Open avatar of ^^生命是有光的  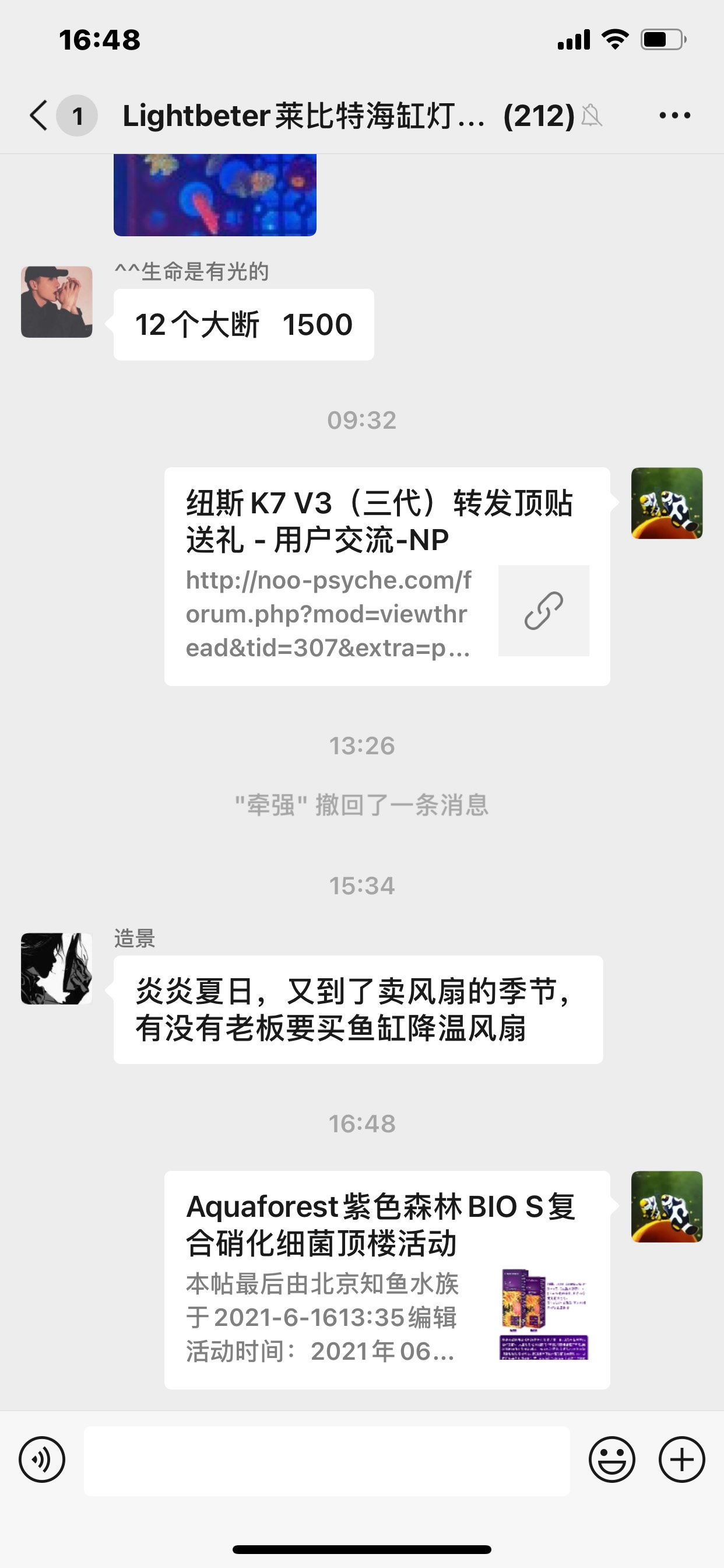(x=57, y=302)
